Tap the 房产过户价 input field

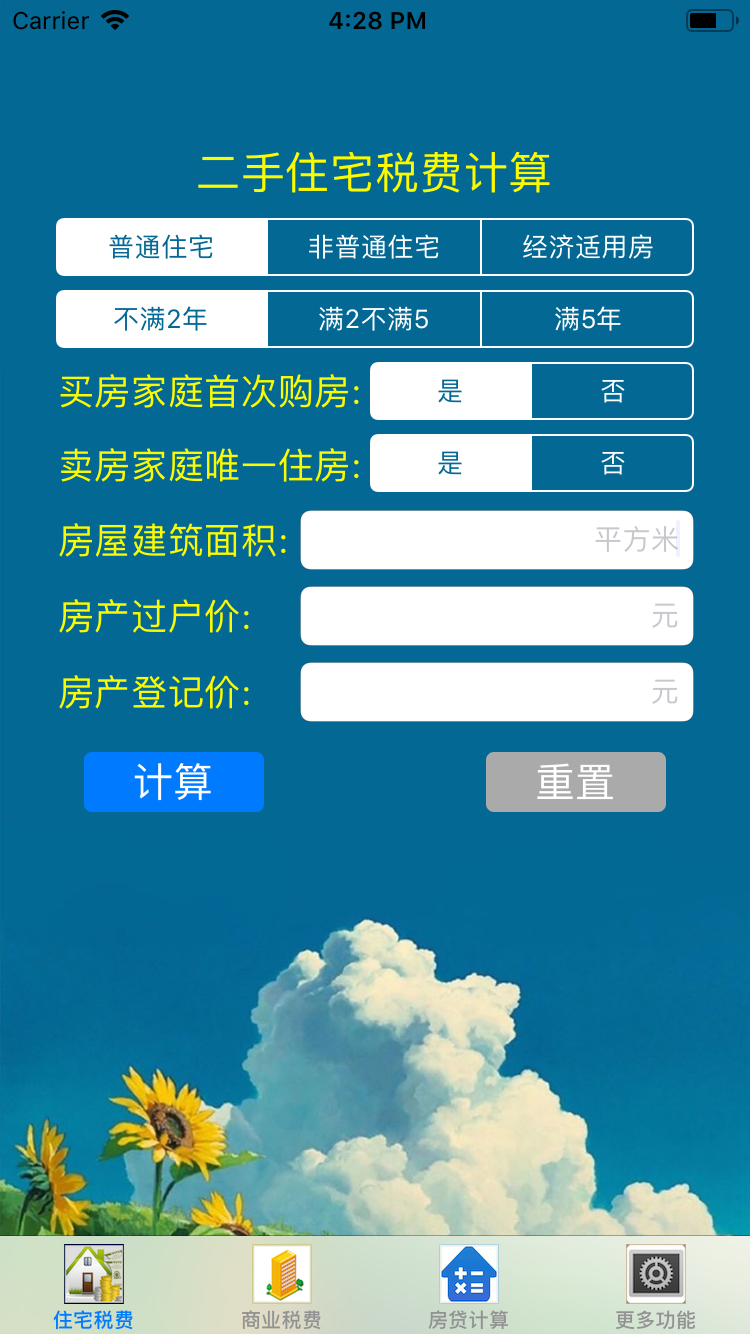(496, 616)
